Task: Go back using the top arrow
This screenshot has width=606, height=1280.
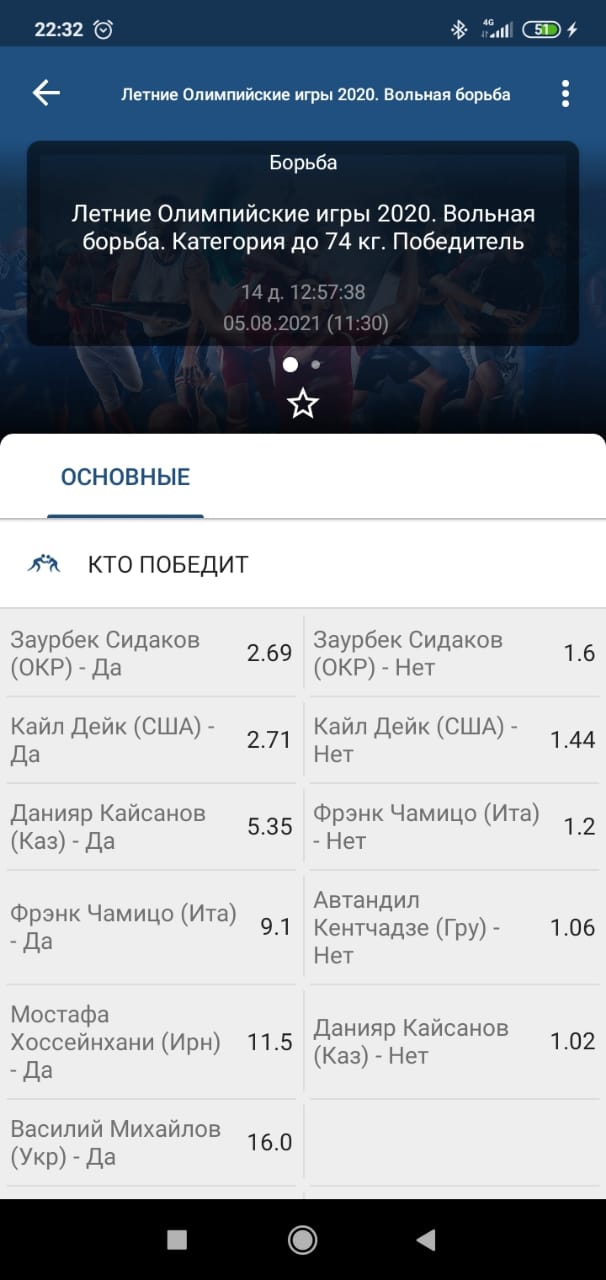Action: (x=46, y=94)
